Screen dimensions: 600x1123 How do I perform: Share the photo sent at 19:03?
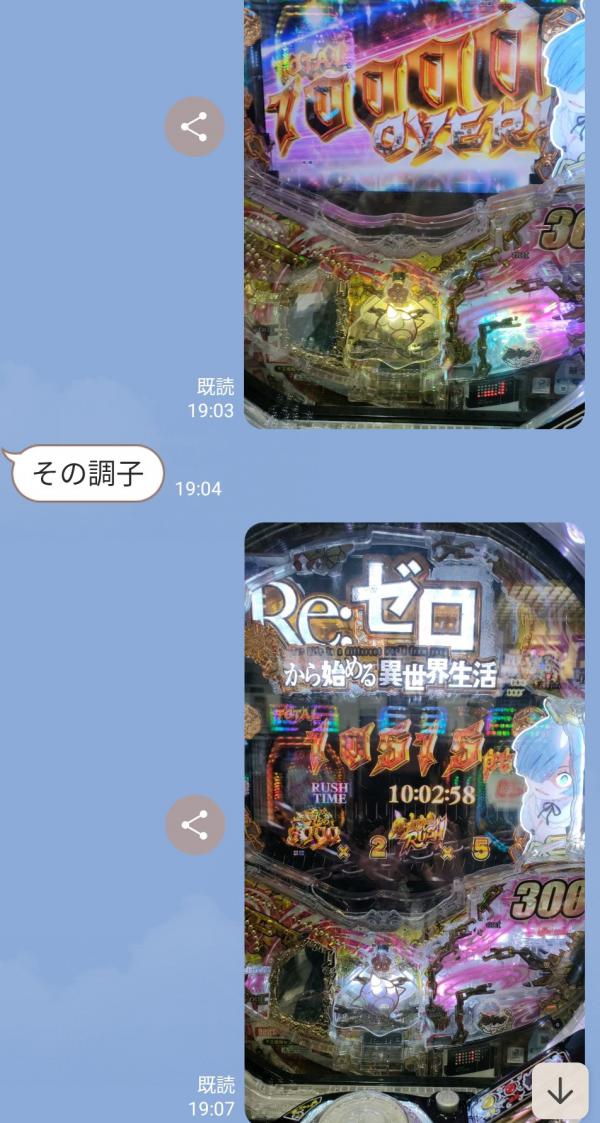pyautogui.click(x=194, y=127)
